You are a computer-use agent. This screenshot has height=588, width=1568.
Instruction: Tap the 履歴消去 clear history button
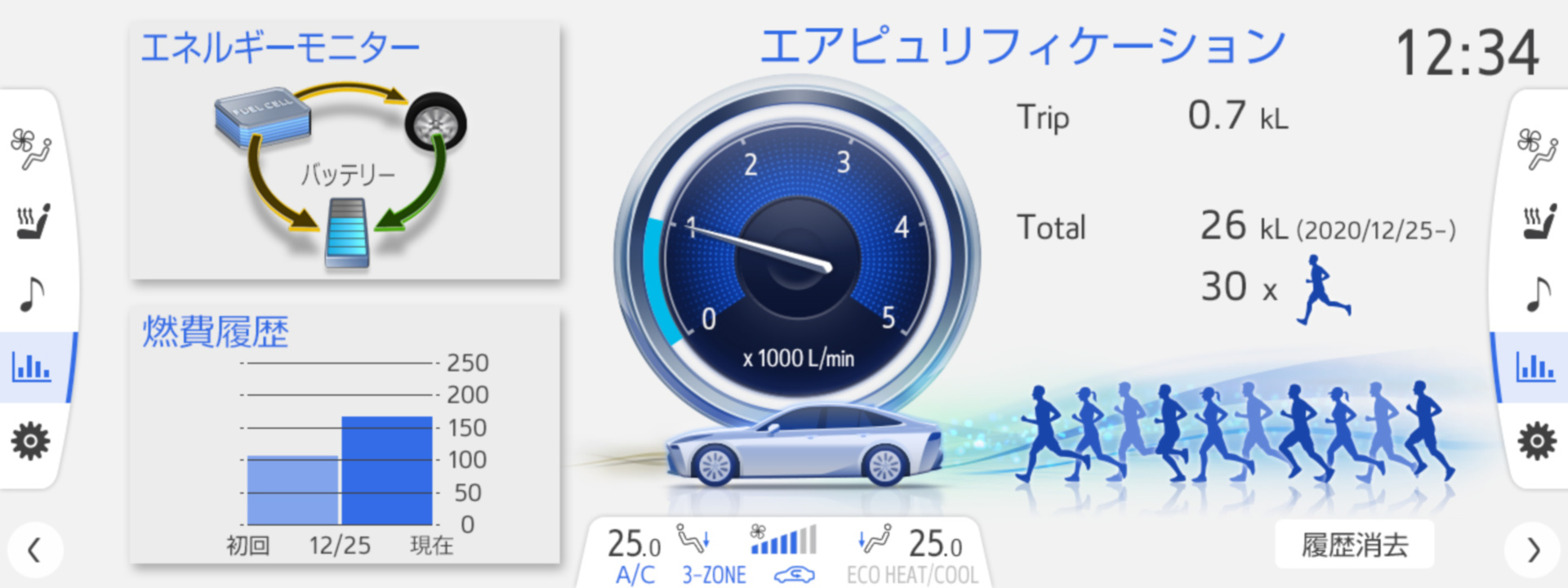1354,545
